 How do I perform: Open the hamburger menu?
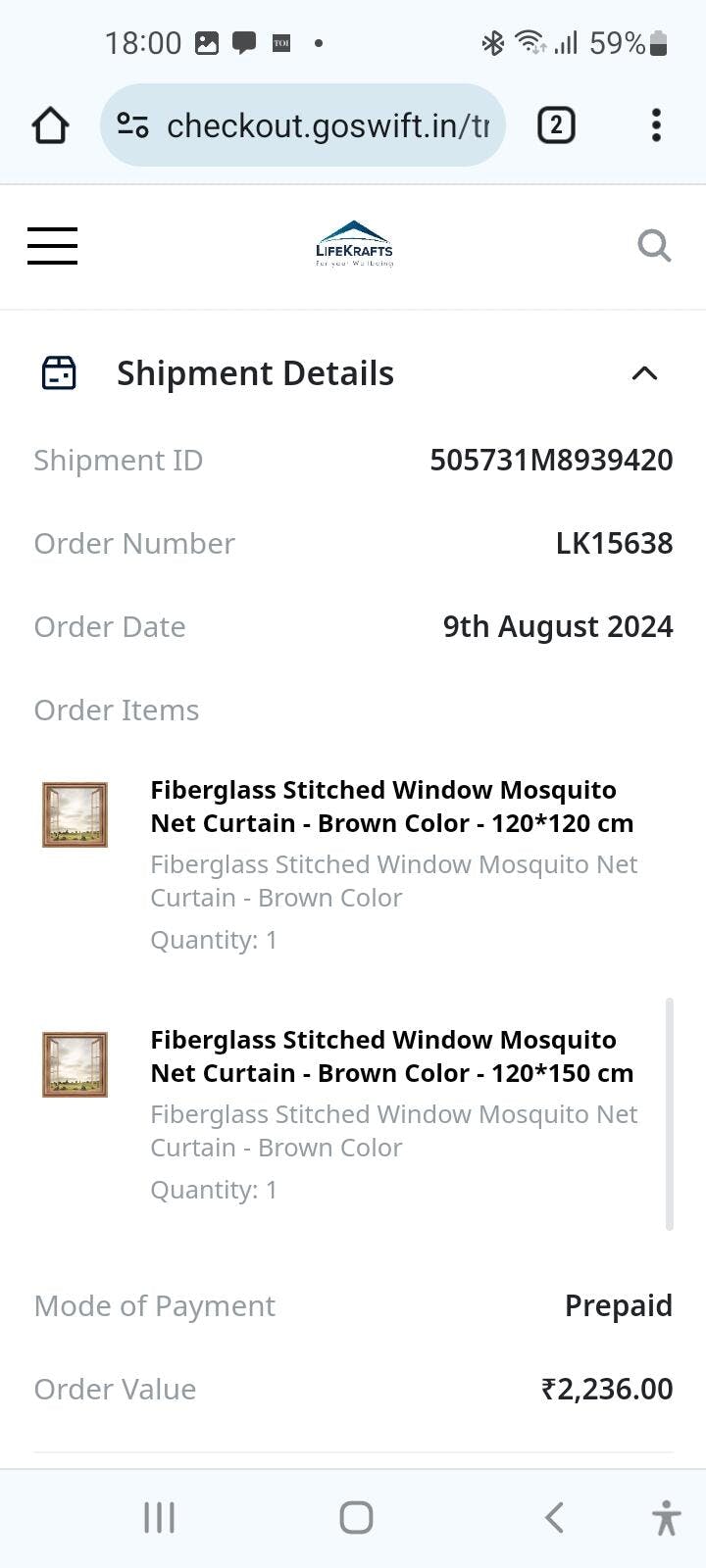[x=52, y=245]
